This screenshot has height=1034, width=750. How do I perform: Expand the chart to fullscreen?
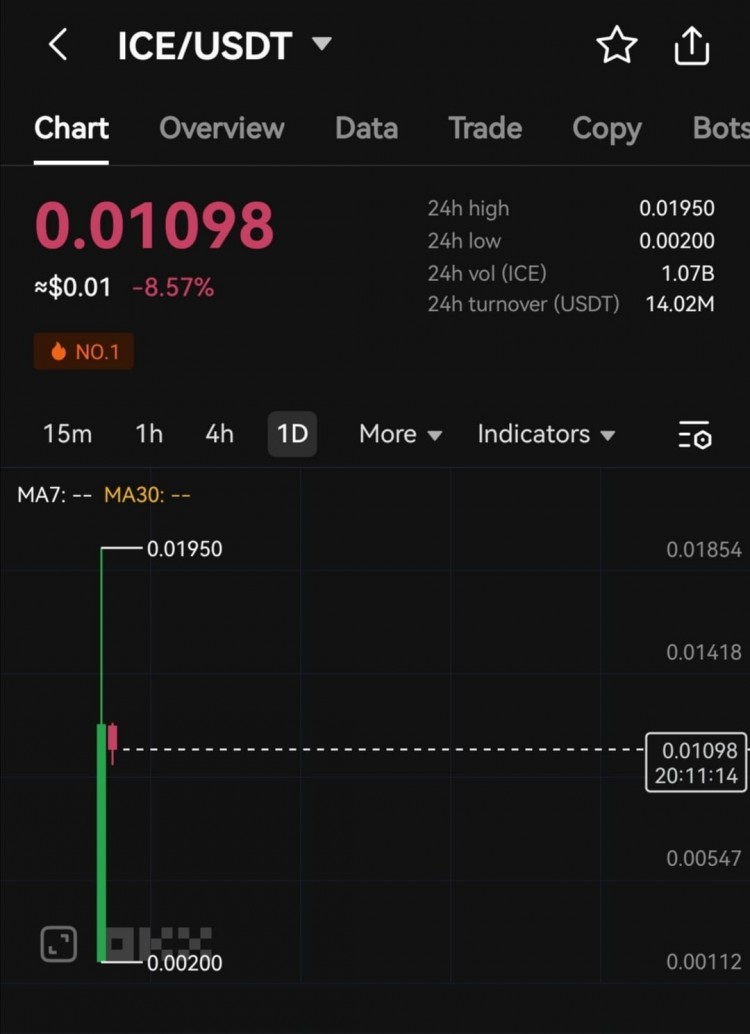tap(58, 944)
